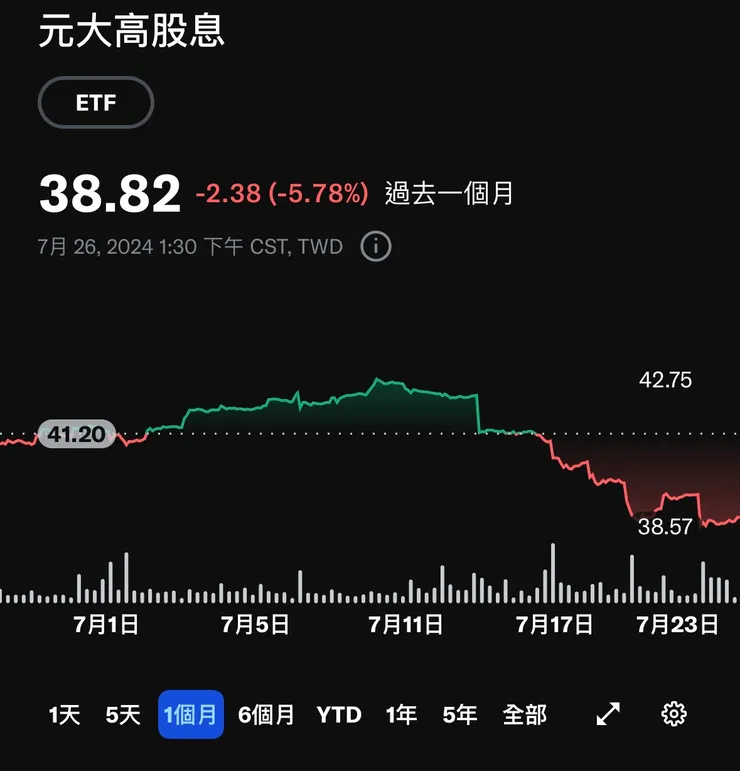Keep the 1個月 tab selected
This screenshot has width=740, height=771.
190,715
